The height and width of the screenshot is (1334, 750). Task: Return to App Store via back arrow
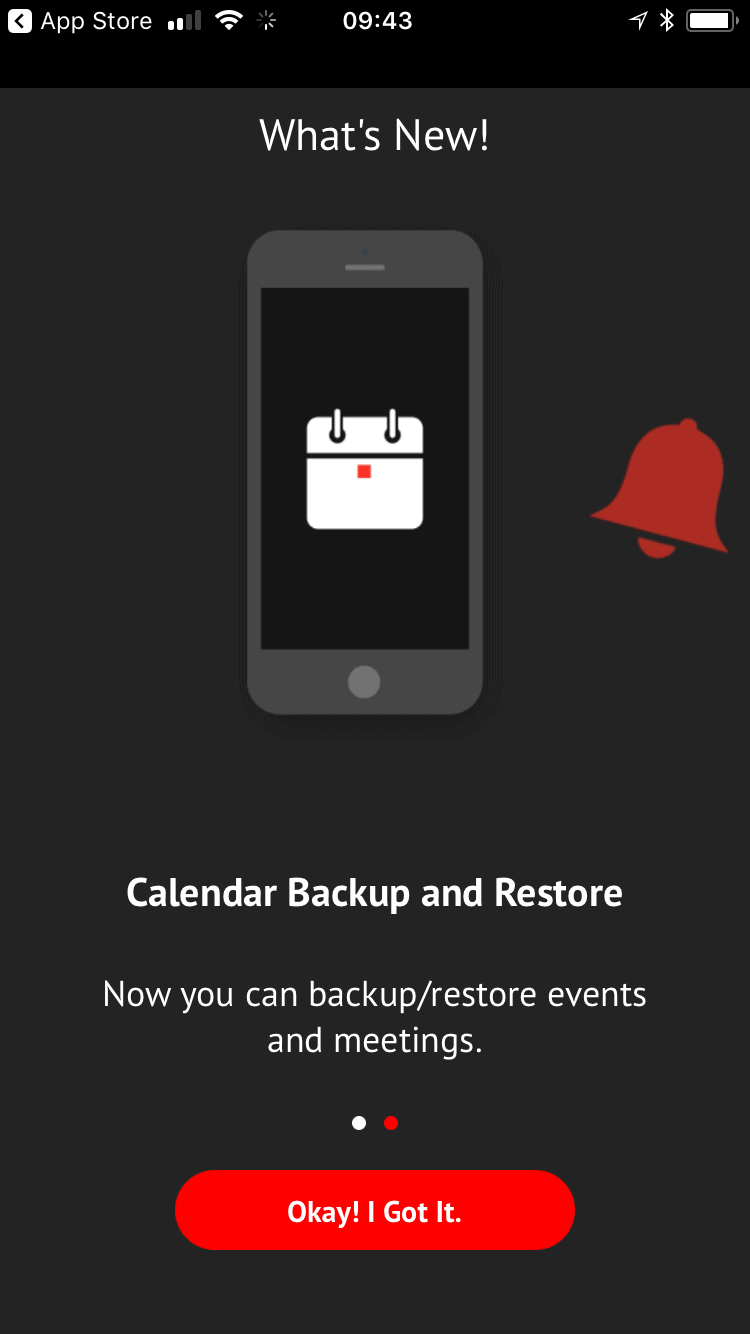coord(20,21)
